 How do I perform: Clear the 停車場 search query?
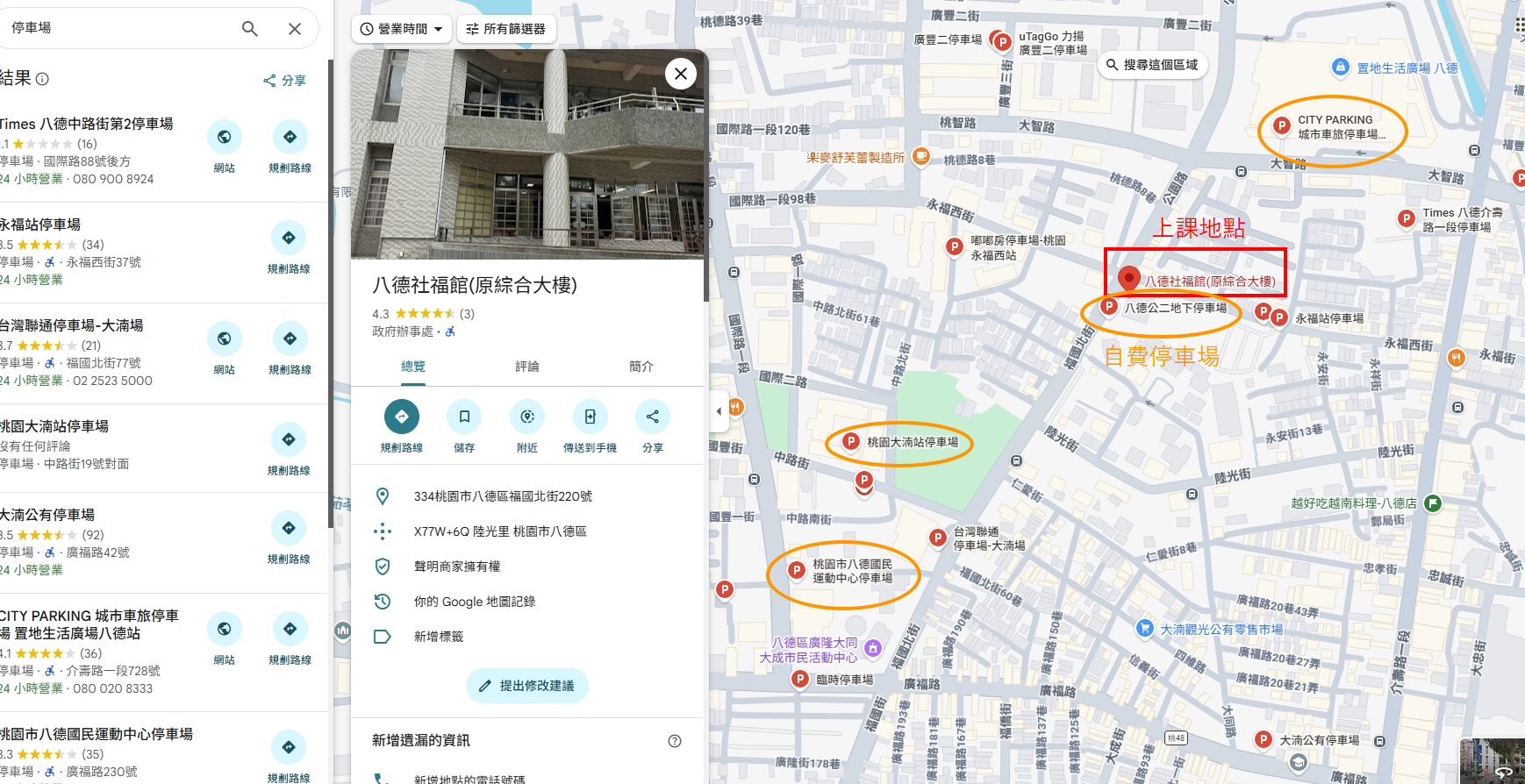tap(295, 29)
